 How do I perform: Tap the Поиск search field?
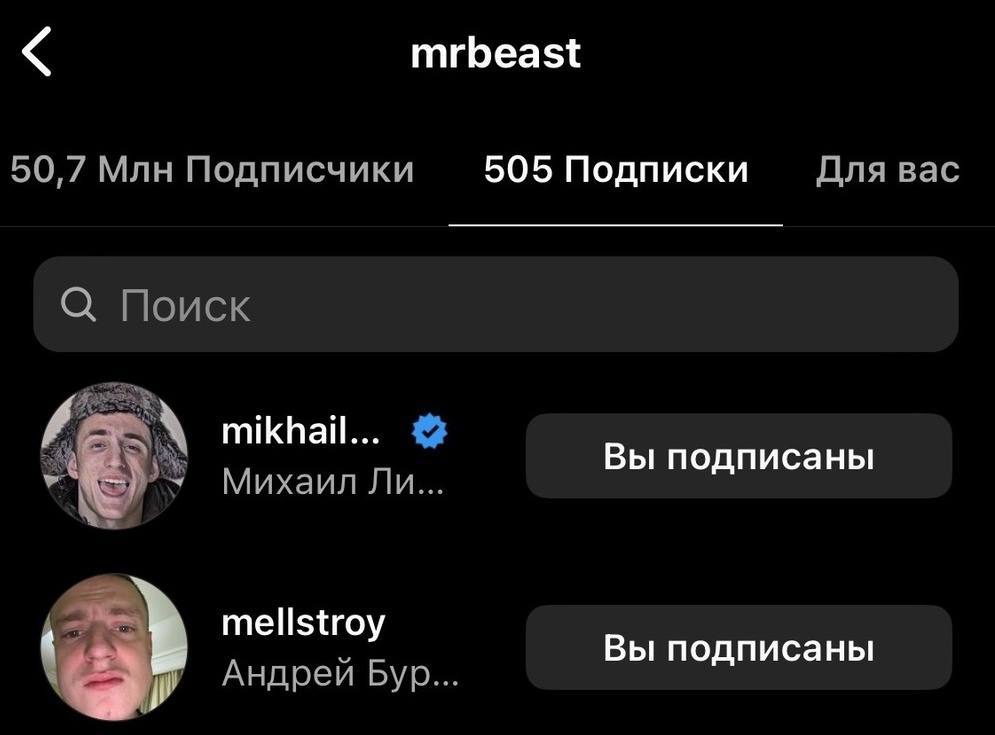495,305
